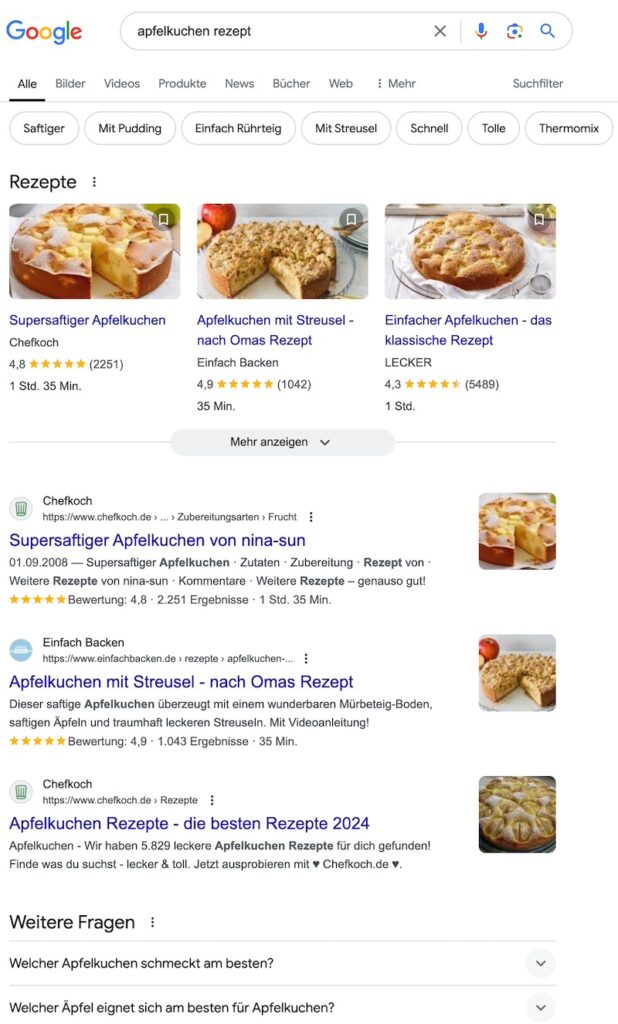Apply the Saftiger filter chip
The width and height of the screenshot is (618, 1024).
click(44, 129)
